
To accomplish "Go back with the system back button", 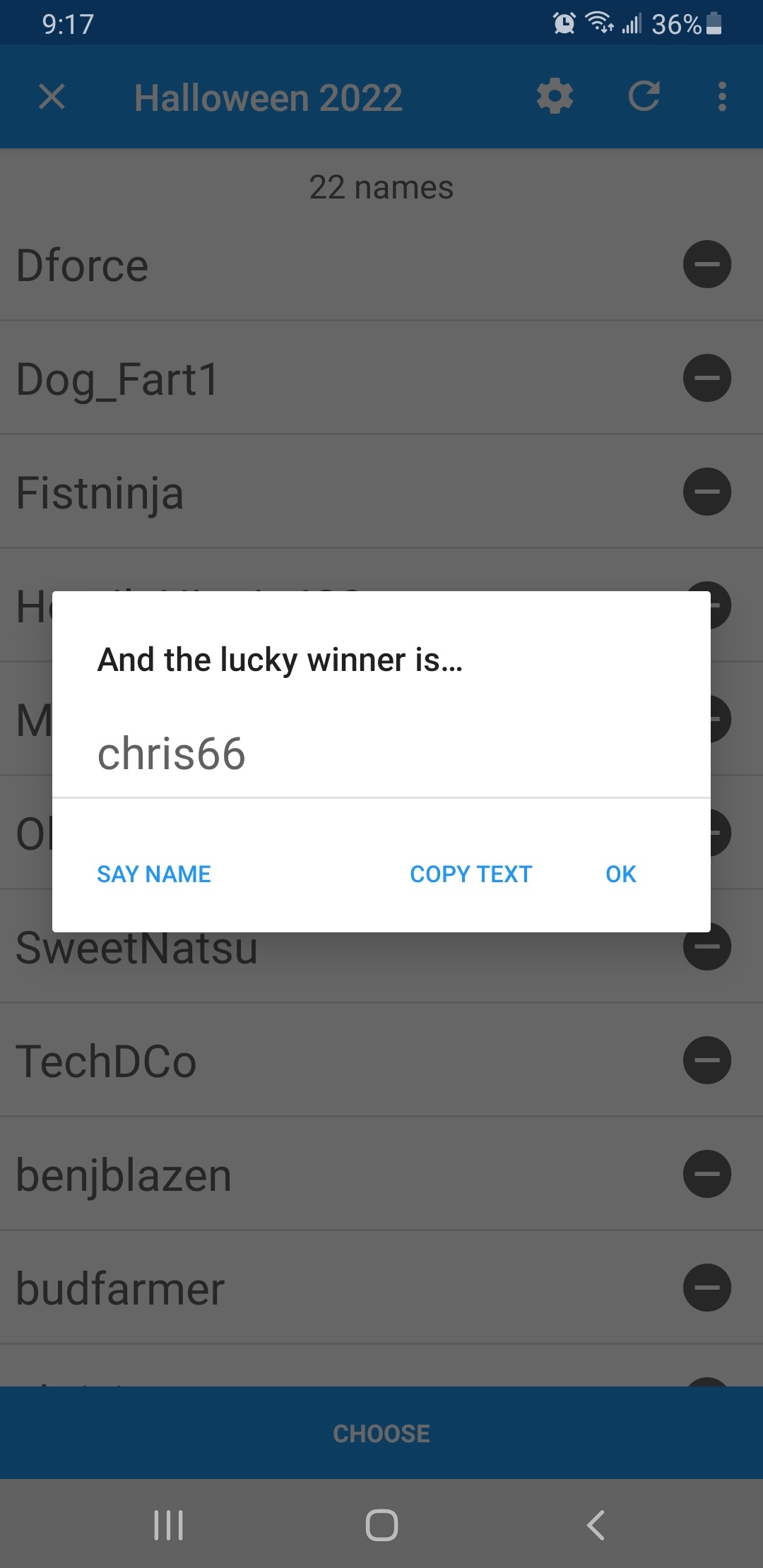I will [x=596, y=1525].
